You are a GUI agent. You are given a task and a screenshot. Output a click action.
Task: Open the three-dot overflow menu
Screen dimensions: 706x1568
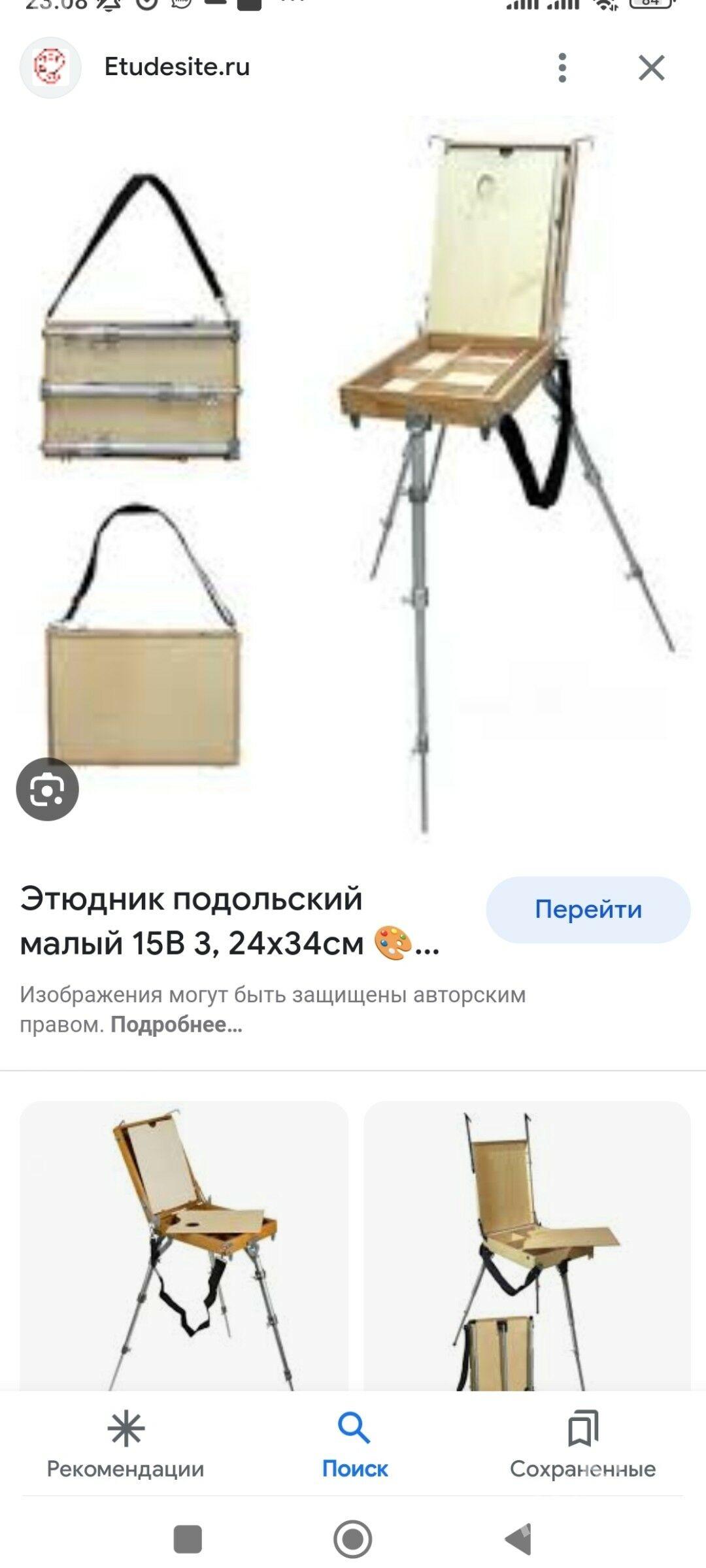pos(562,67)
